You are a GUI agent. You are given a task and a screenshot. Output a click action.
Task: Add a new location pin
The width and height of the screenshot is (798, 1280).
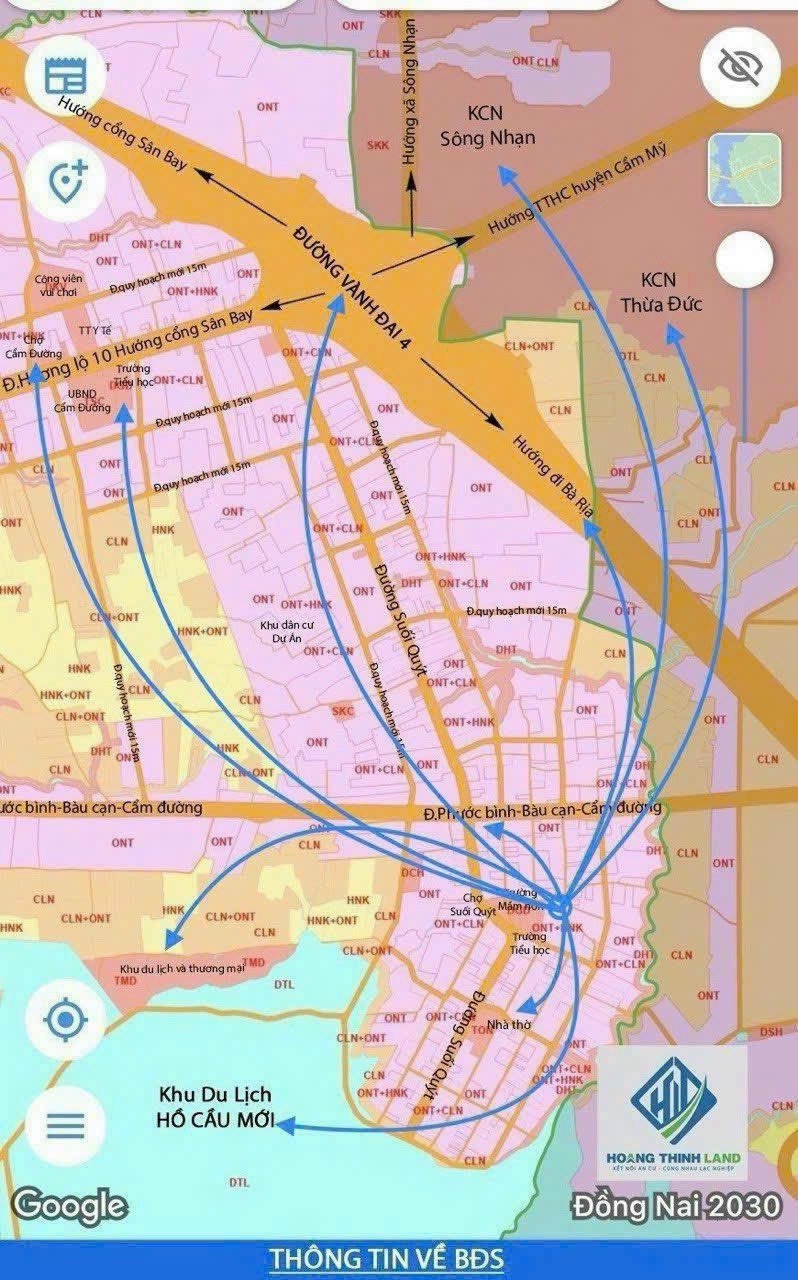click(x=66, y=182)
